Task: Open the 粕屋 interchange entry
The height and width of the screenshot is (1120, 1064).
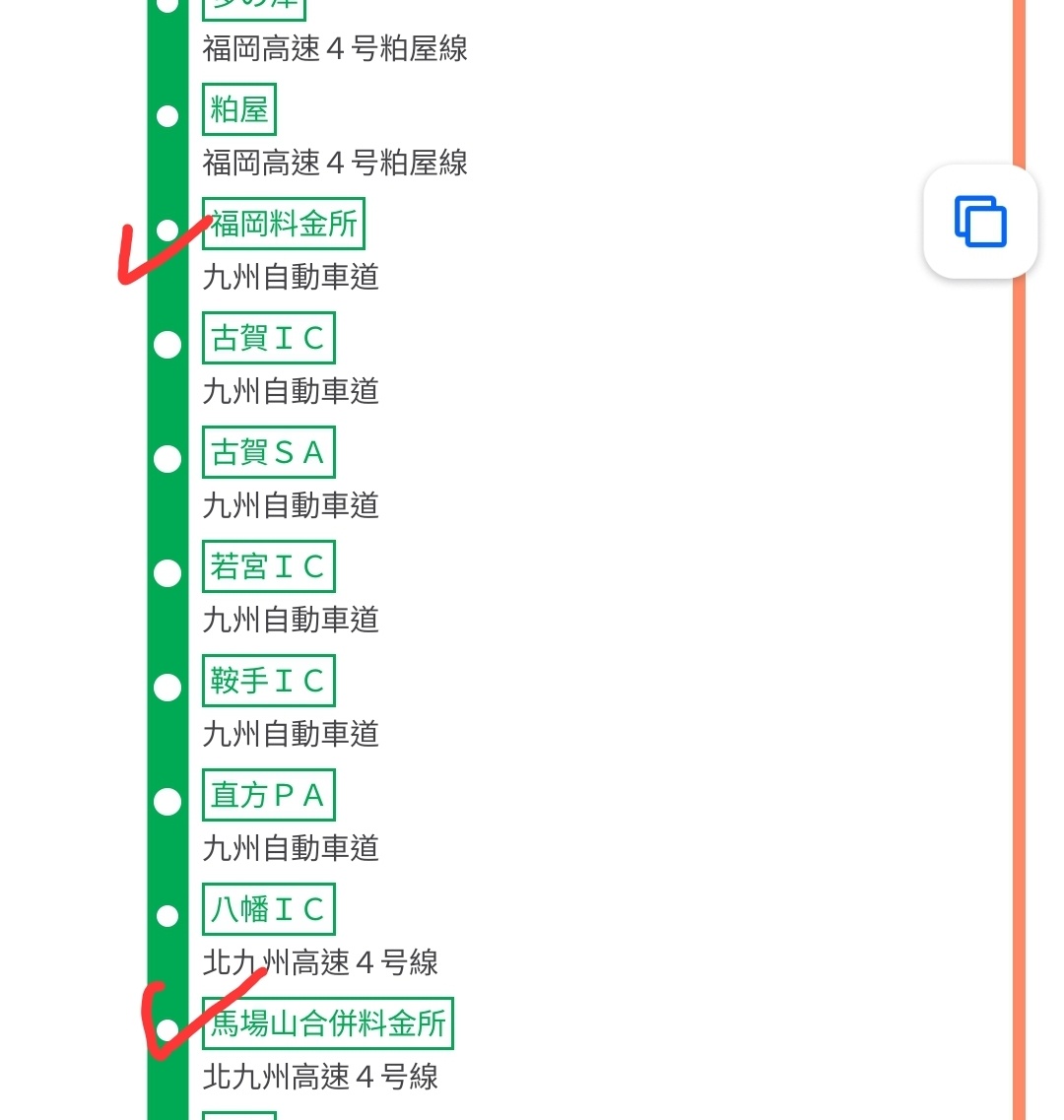Action: 239,109
